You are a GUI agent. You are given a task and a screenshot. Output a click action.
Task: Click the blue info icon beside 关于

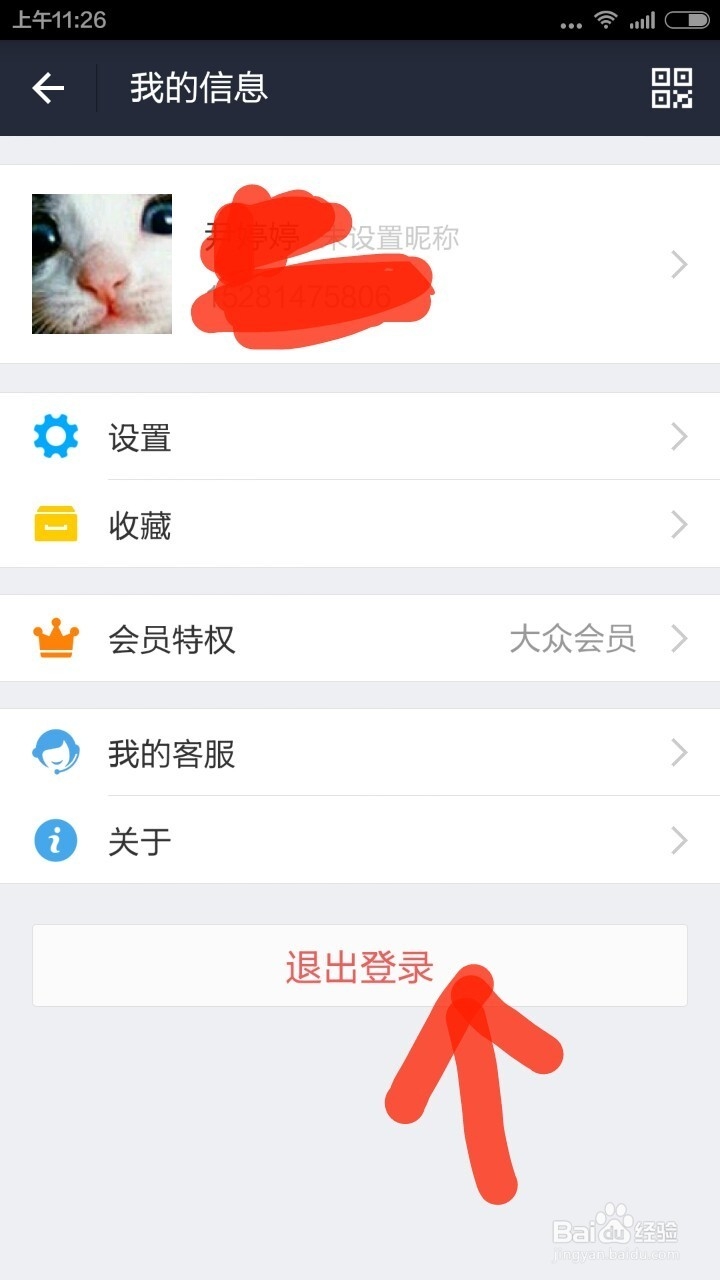tap(55, 840)
